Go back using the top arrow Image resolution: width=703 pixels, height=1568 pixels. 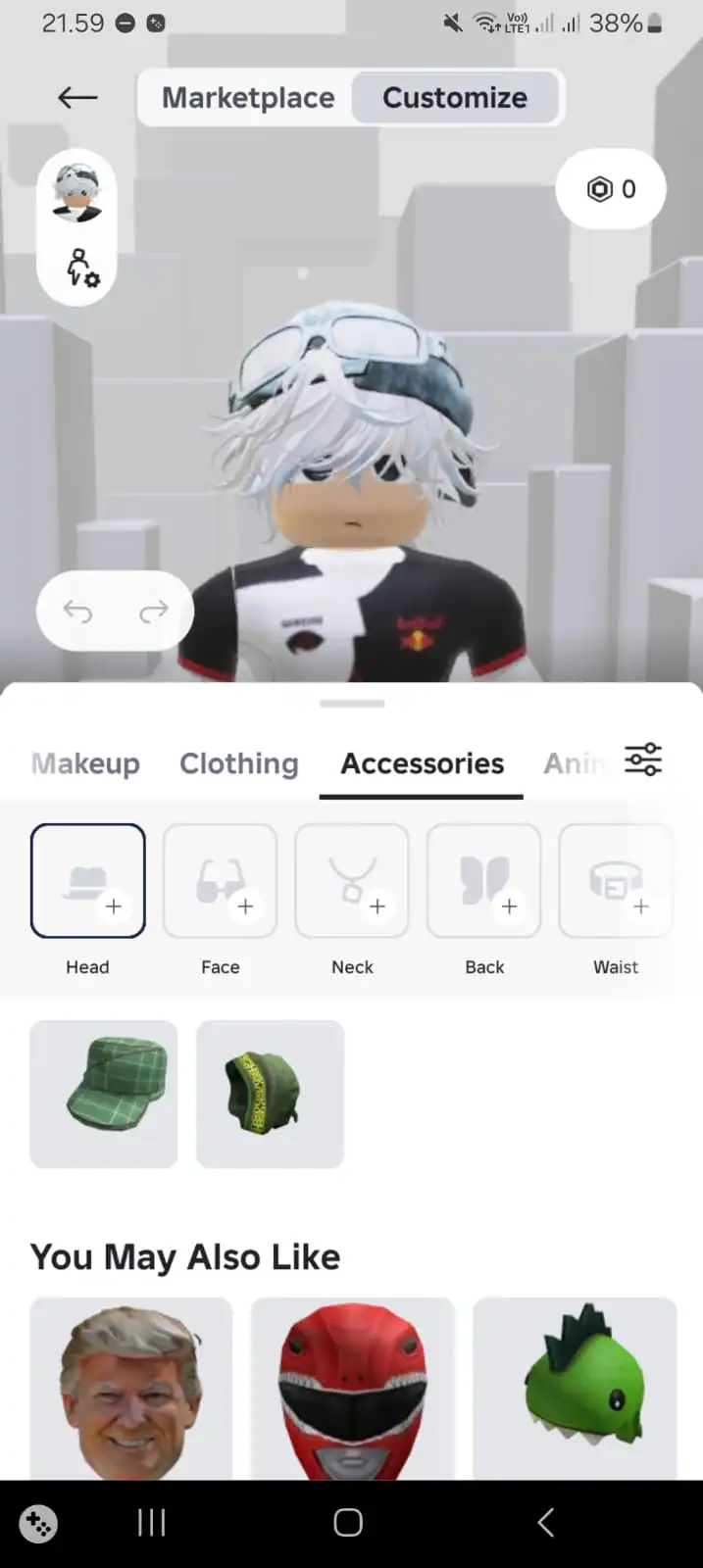[x=77, y=97]
